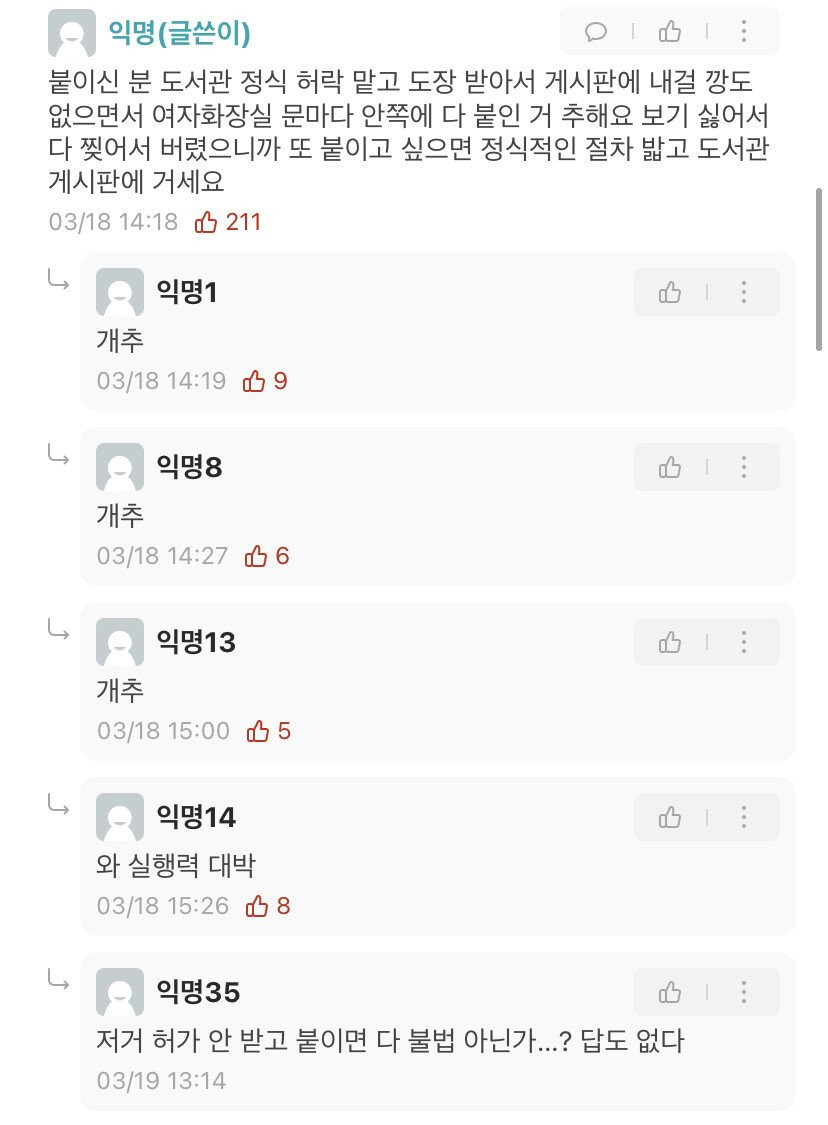828x1125 pixels.
Task: Like the 익명(글쓴이) comment
Action: 670,32
